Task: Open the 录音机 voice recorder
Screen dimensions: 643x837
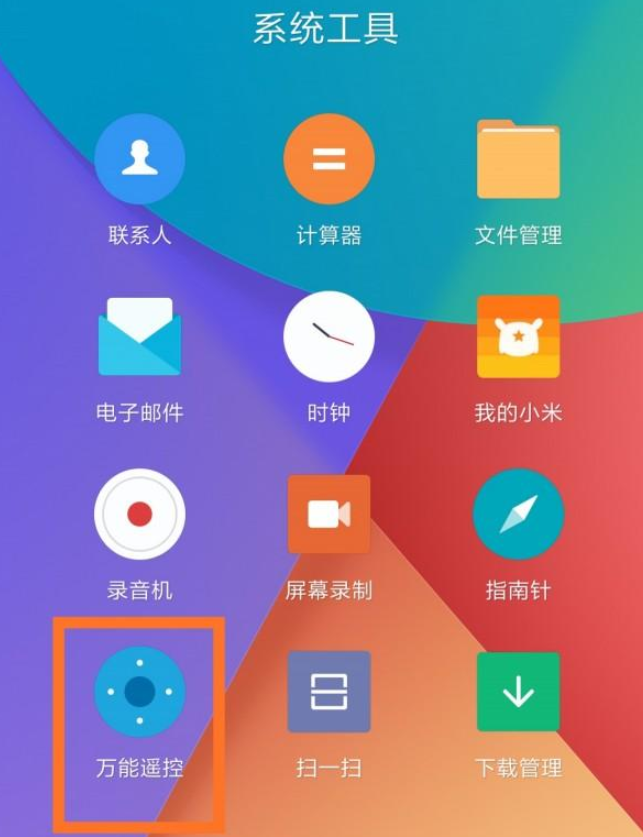Action: coord(139,515)
